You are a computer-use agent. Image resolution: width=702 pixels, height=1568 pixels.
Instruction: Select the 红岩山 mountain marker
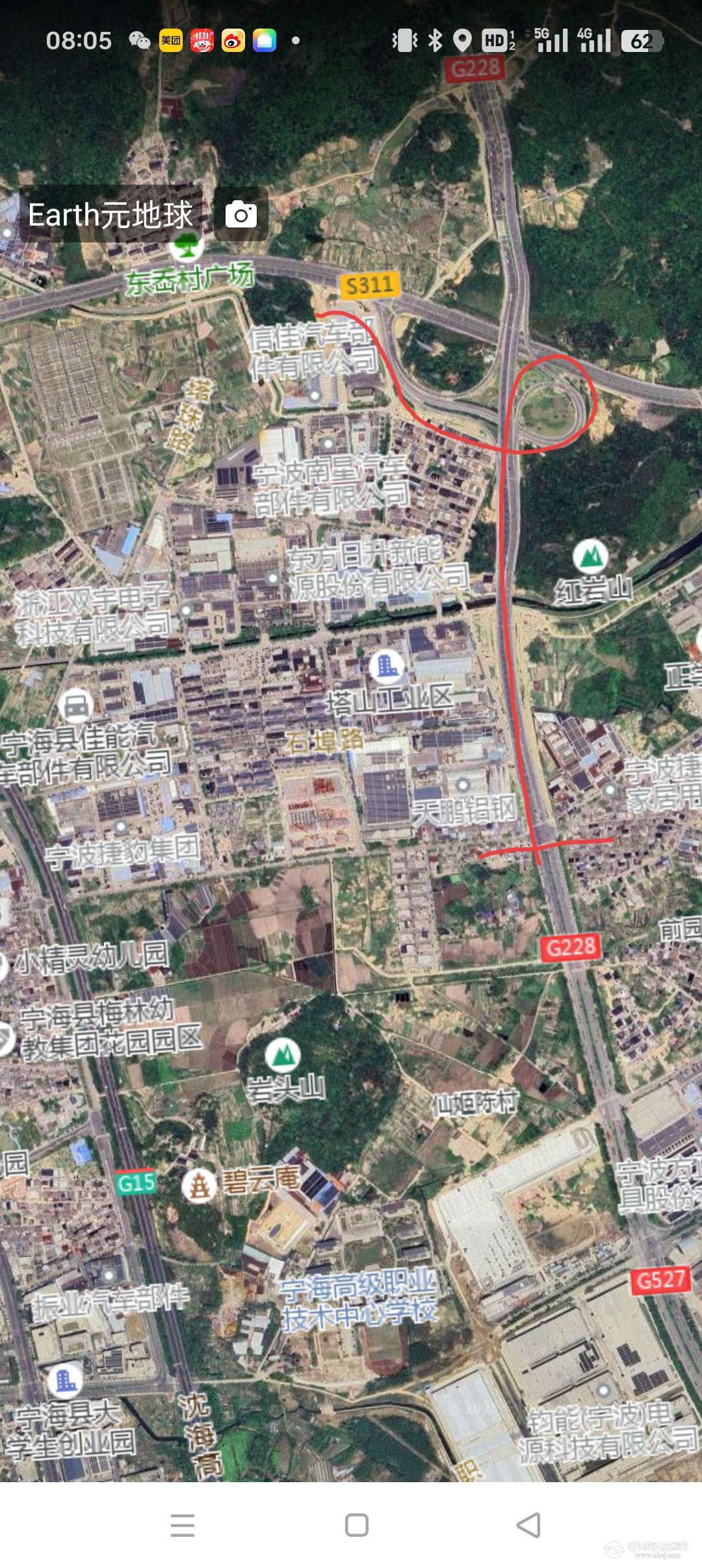pyautogui.click(x=590, y=556)
